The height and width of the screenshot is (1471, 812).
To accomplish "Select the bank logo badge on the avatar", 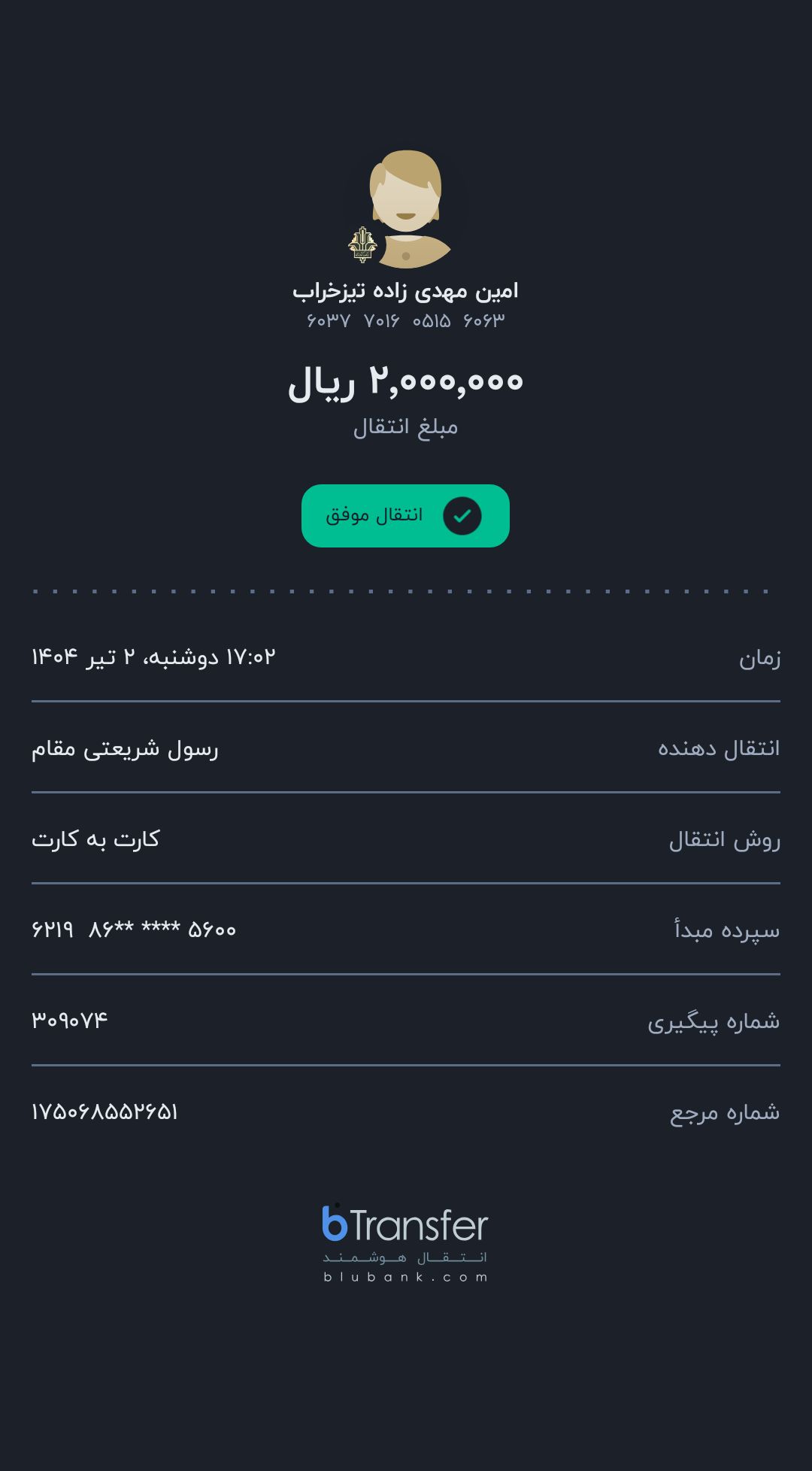I will [364, 243].
